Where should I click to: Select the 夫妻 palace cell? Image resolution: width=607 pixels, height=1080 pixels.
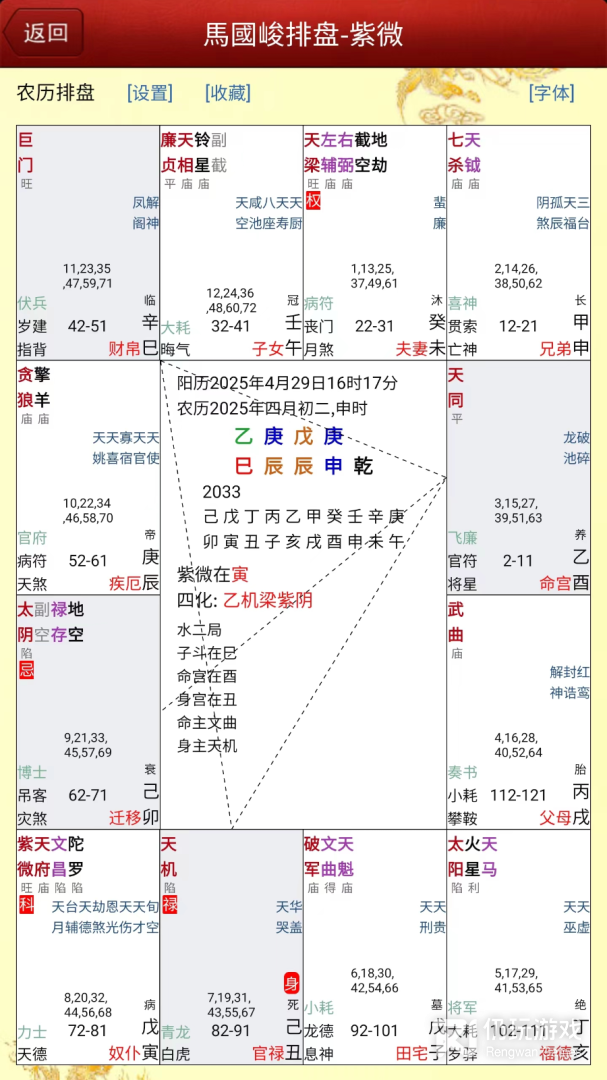tap(375, 242)
